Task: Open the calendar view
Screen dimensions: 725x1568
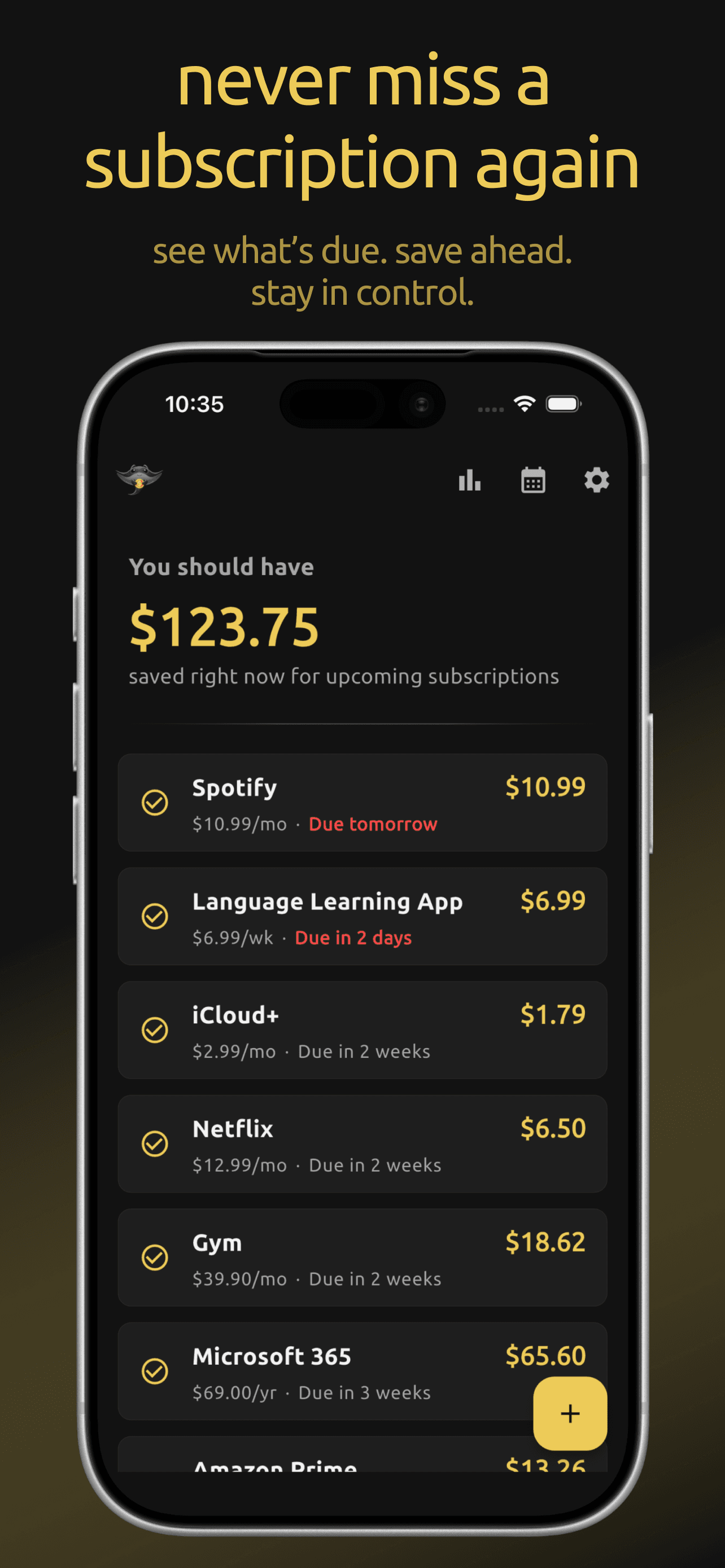Action: [x=532, y=480]
